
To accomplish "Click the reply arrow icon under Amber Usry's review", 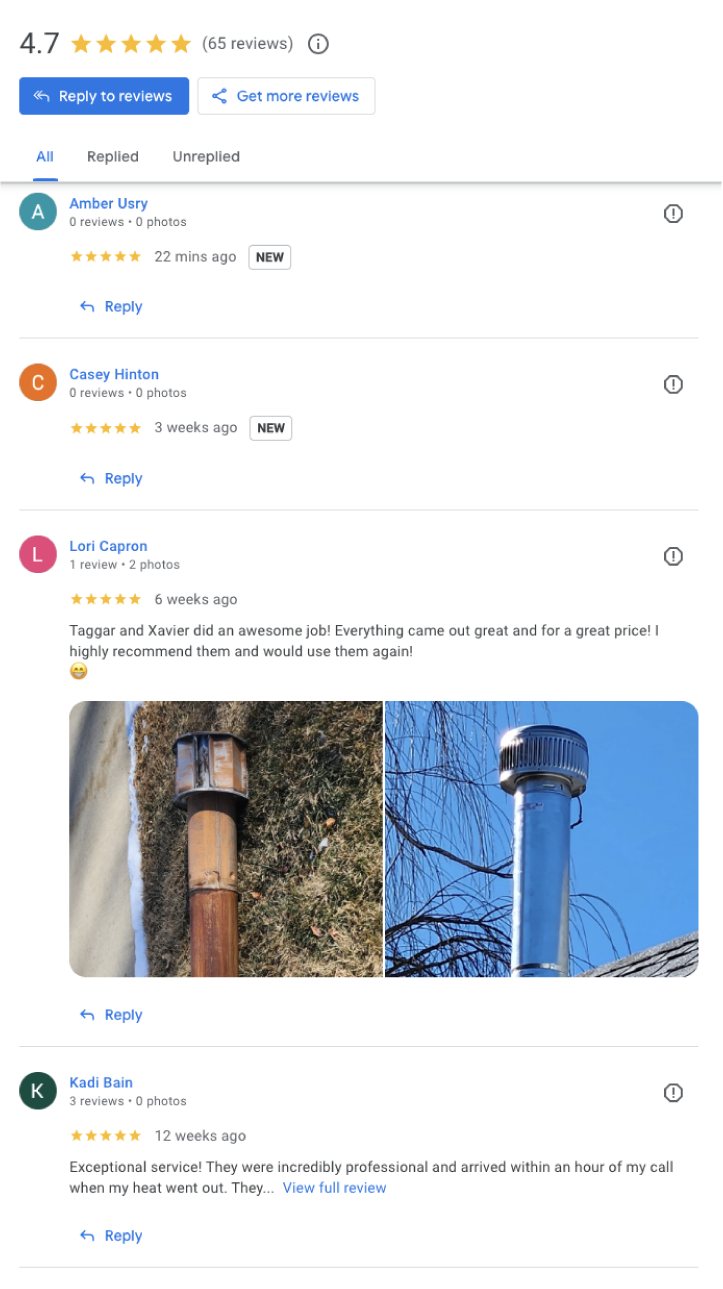I will point(87,306).
